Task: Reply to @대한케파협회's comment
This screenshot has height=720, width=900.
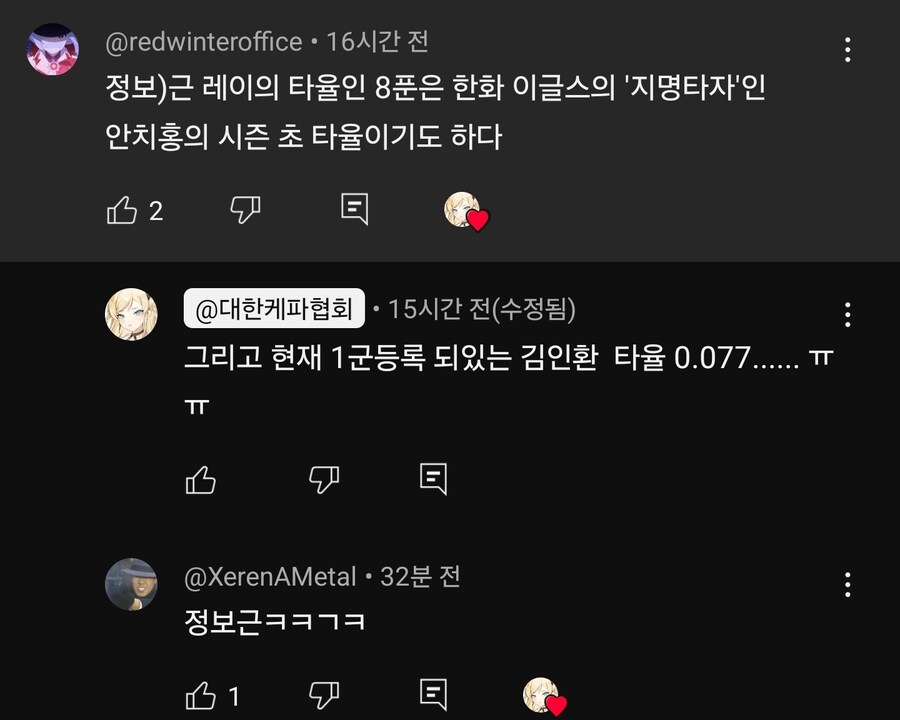Action: 432,480
